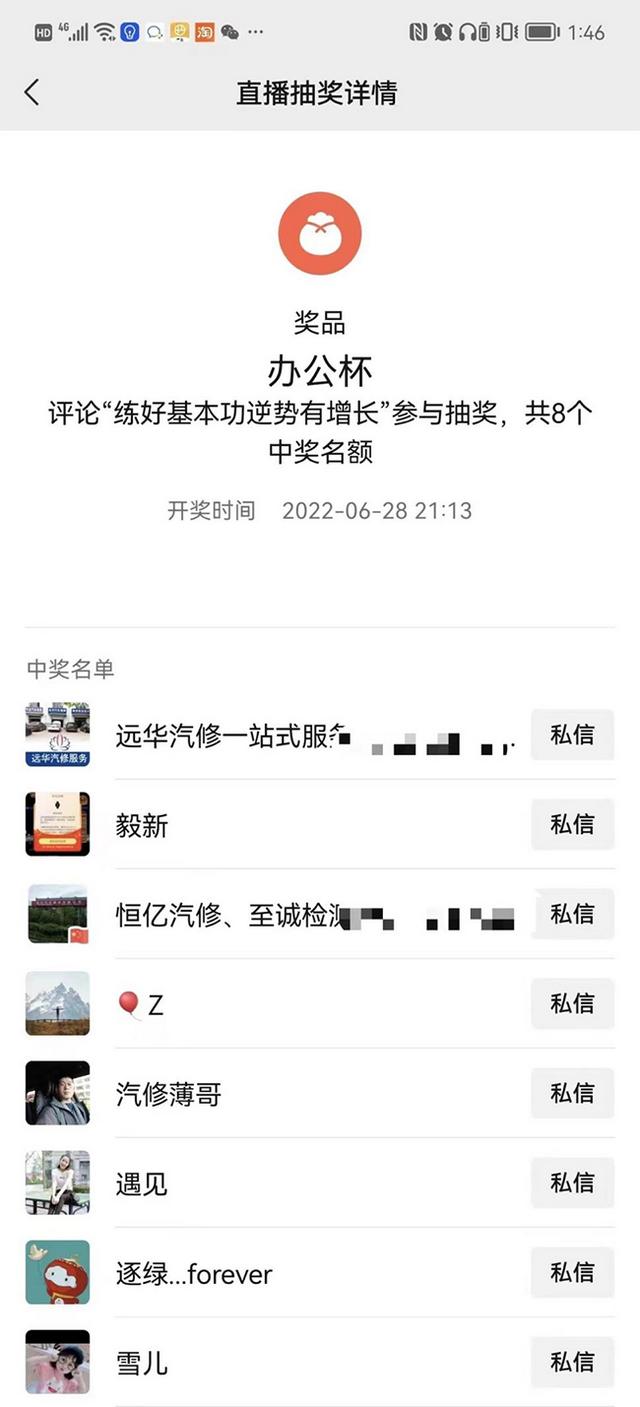Tap 私信 next to 逐绿...forever
The image size is (640, 1407).
click(572, 1272)
